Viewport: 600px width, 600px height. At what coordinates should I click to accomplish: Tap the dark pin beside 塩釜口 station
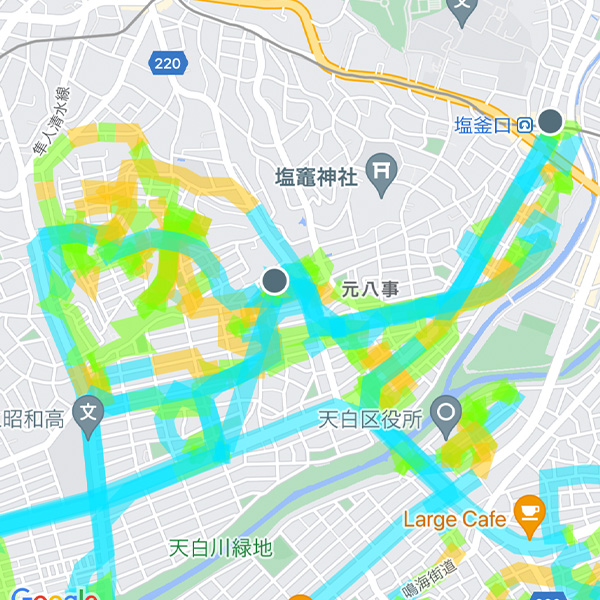click(550, 122)
